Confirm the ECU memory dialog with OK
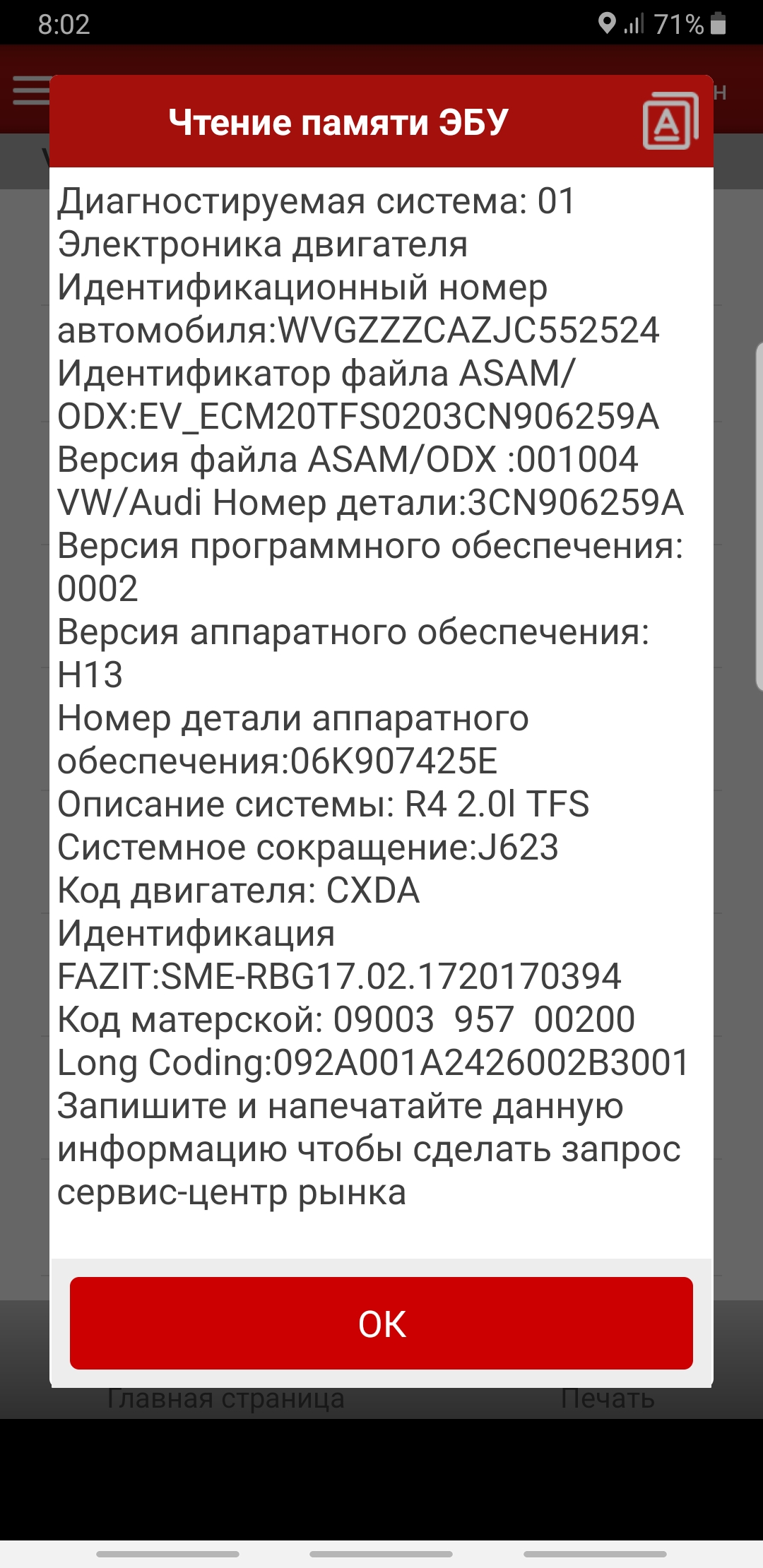 381,1323
